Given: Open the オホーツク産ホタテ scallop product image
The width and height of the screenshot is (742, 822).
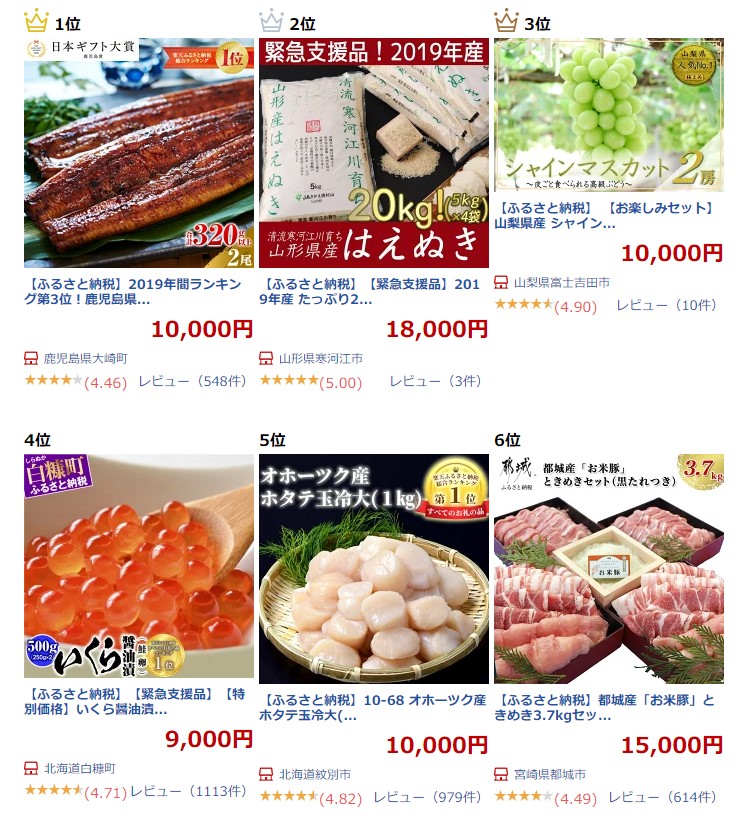Looking at the screenshot, I should pyautogui.click(x=373, y=568).
